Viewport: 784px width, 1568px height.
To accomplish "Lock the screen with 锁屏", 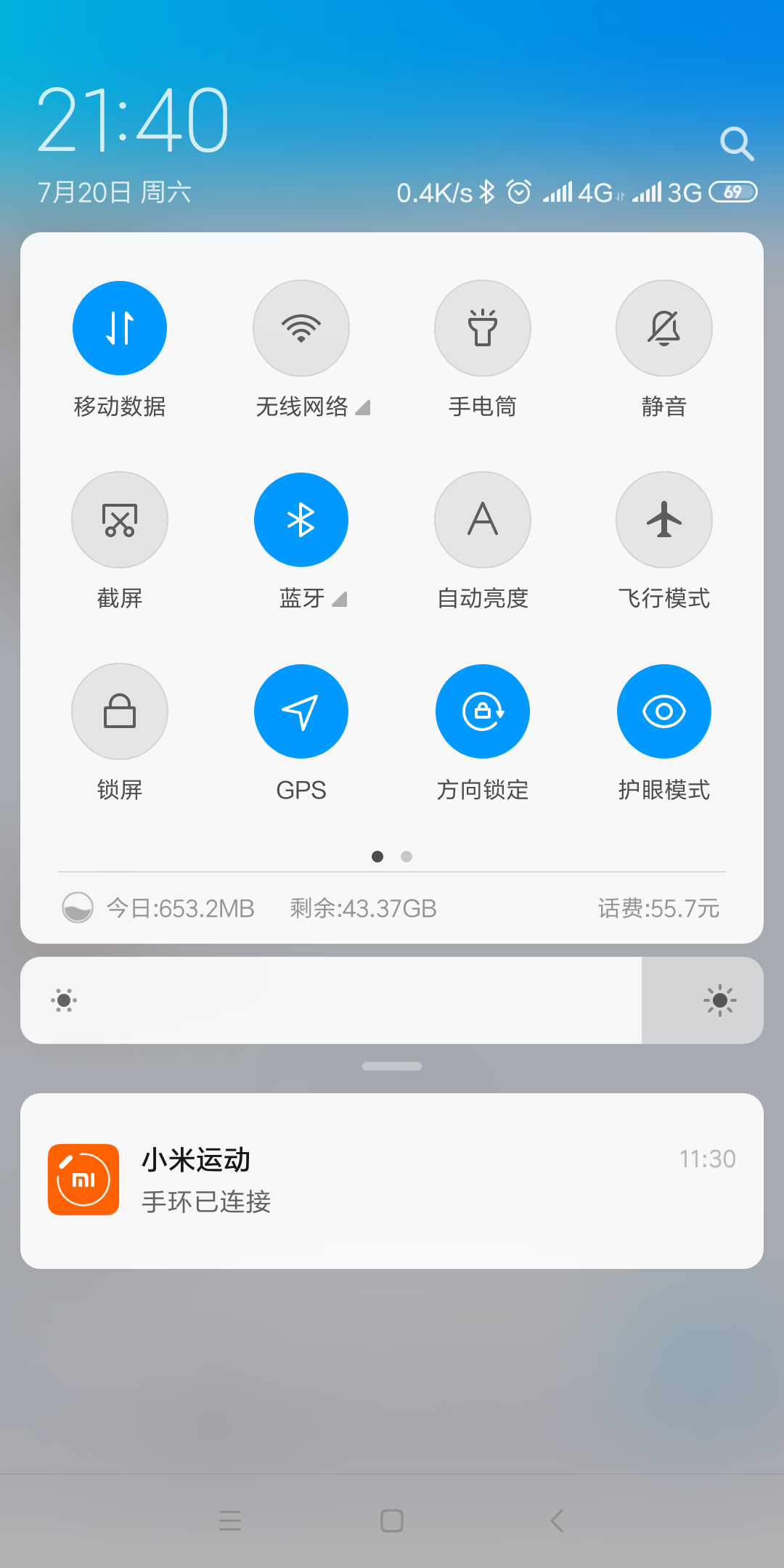I will pos(120,711).
